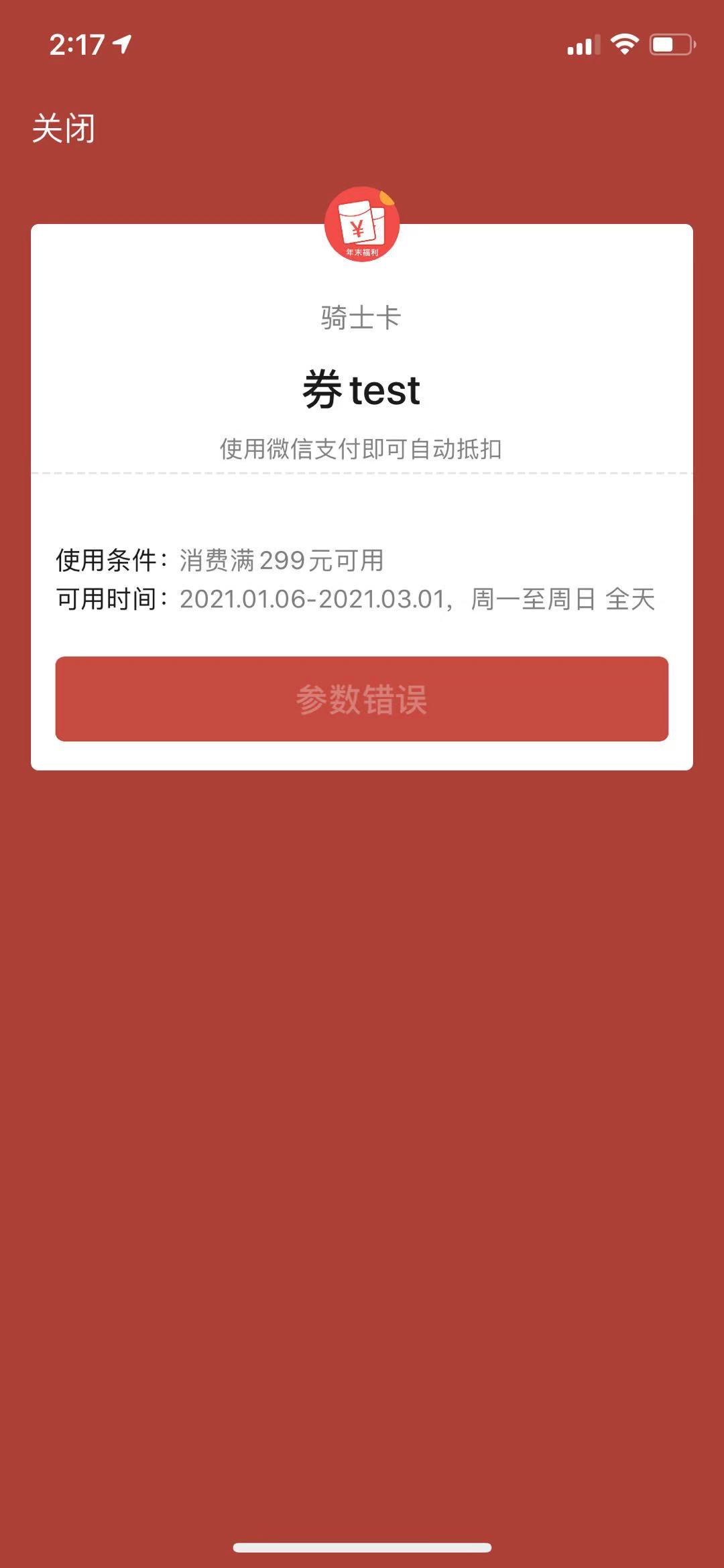Tap the red 参数错误 button
This screenshot has height=1568, width=724.
pos(362,699)
